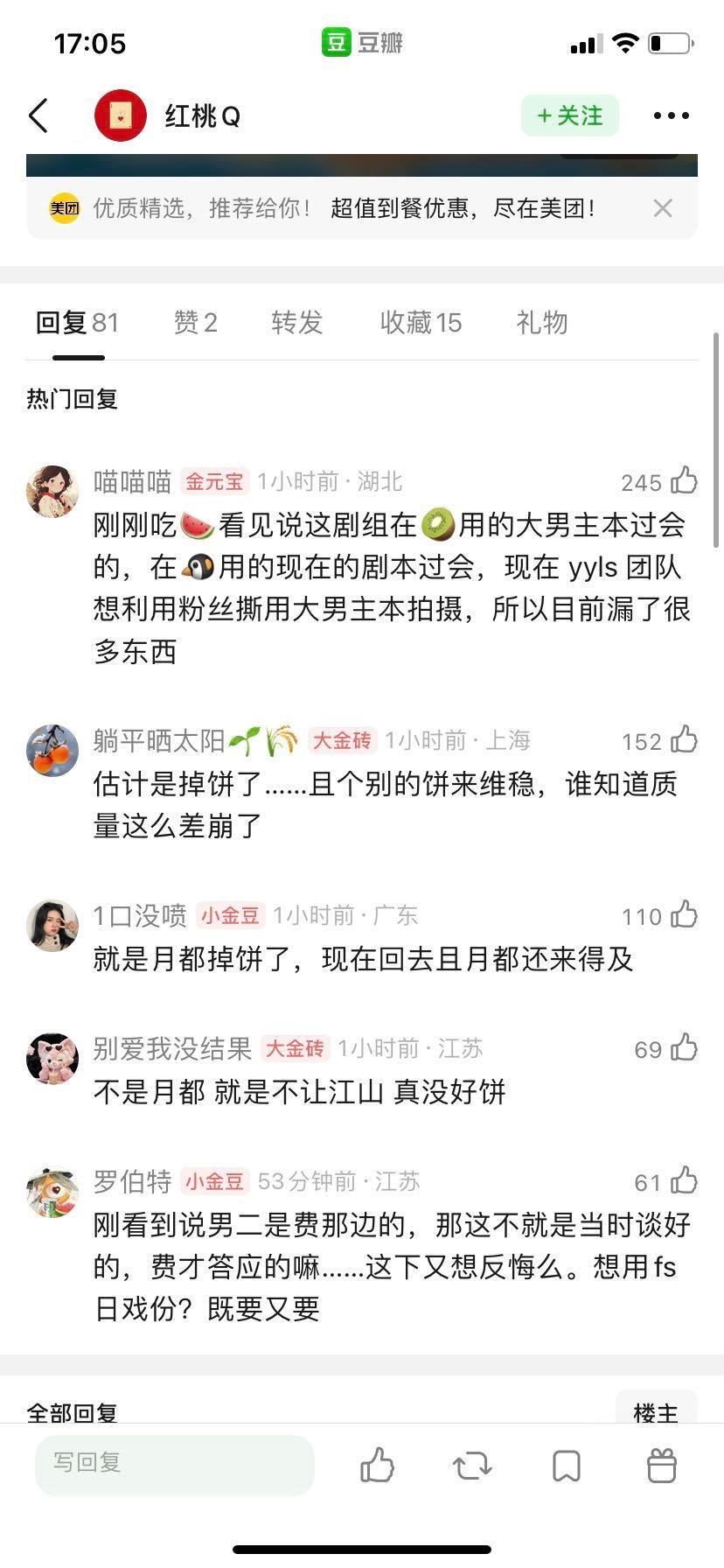Follow 红桃Q via the +关注 button
The width and height of the screenshot is (724, 1568).
point(569,115)
